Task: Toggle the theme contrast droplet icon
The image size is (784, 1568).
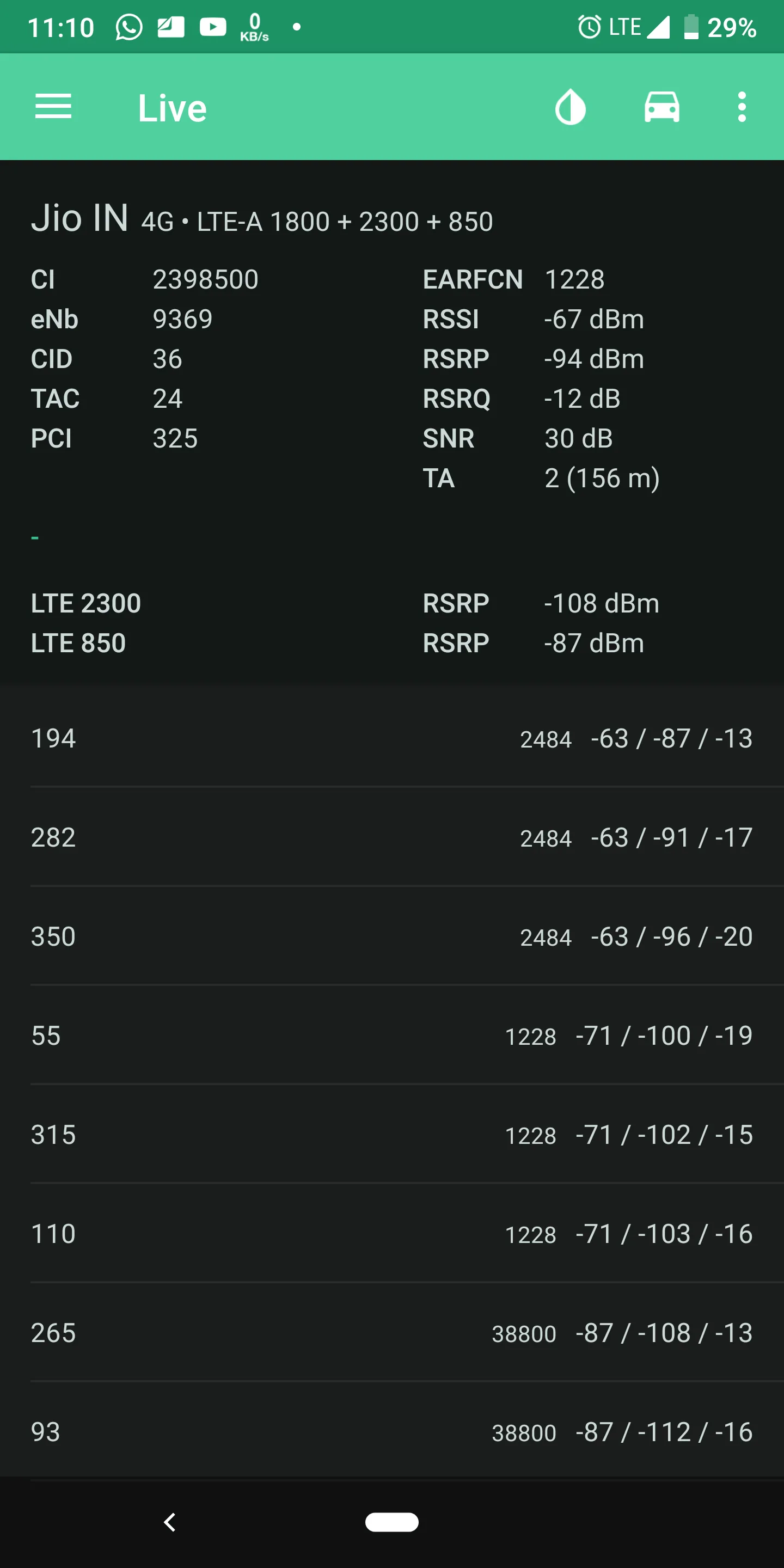Action: click(571, 107)
